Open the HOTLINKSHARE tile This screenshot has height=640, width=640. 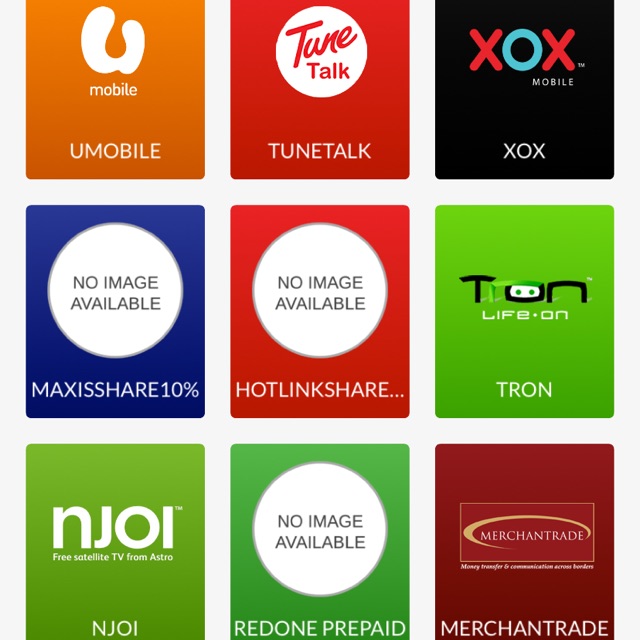320,311
